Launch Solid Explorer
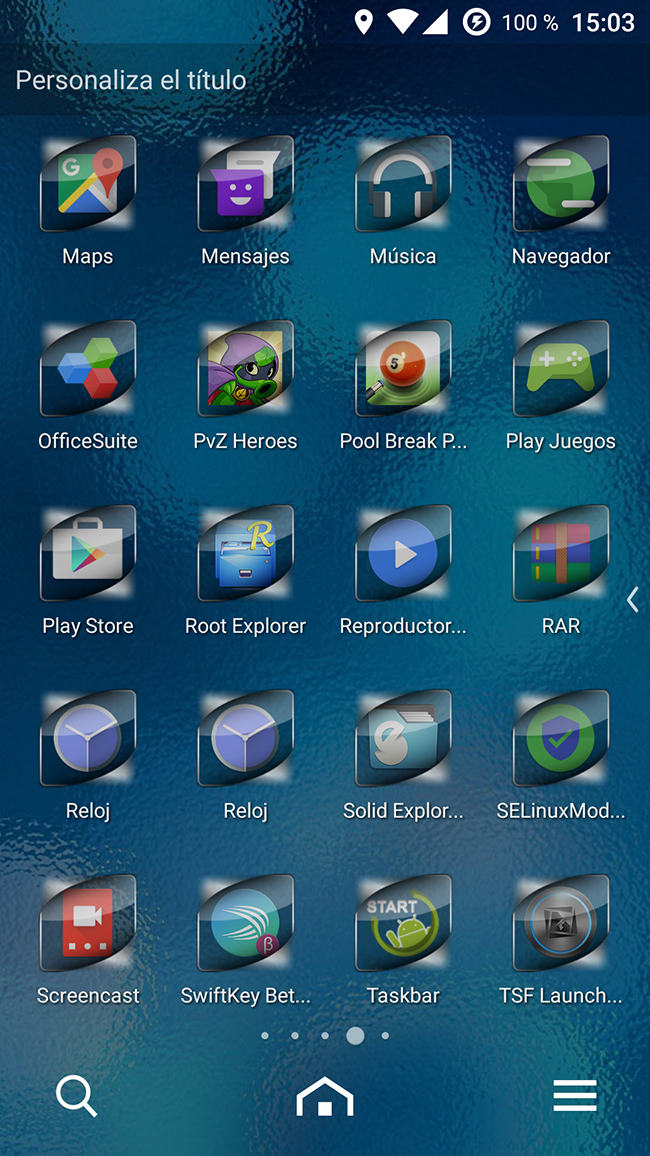650x1156 pixels. [403, 741]
